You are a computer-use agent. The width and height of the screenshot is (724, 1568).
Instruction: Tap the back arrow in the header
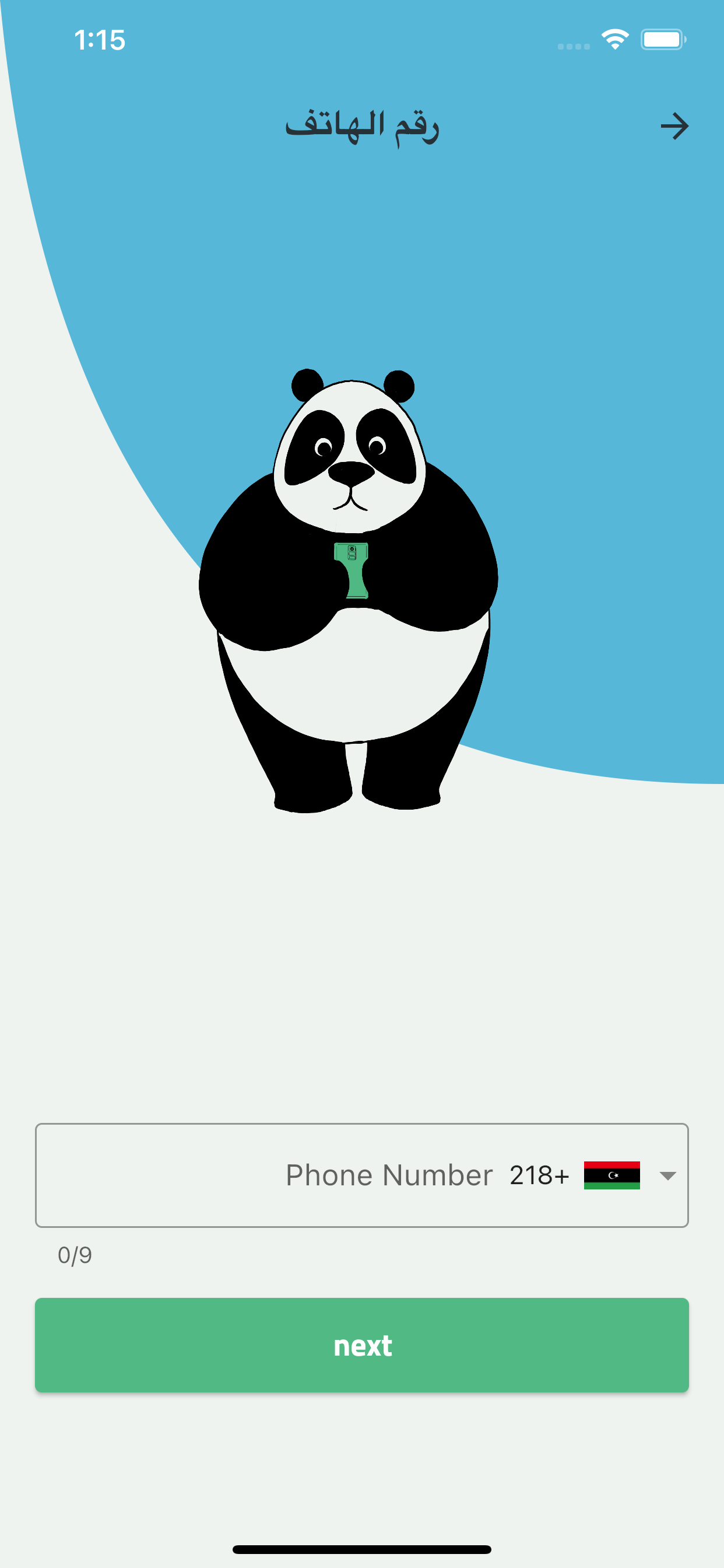[x=674, y=127]
